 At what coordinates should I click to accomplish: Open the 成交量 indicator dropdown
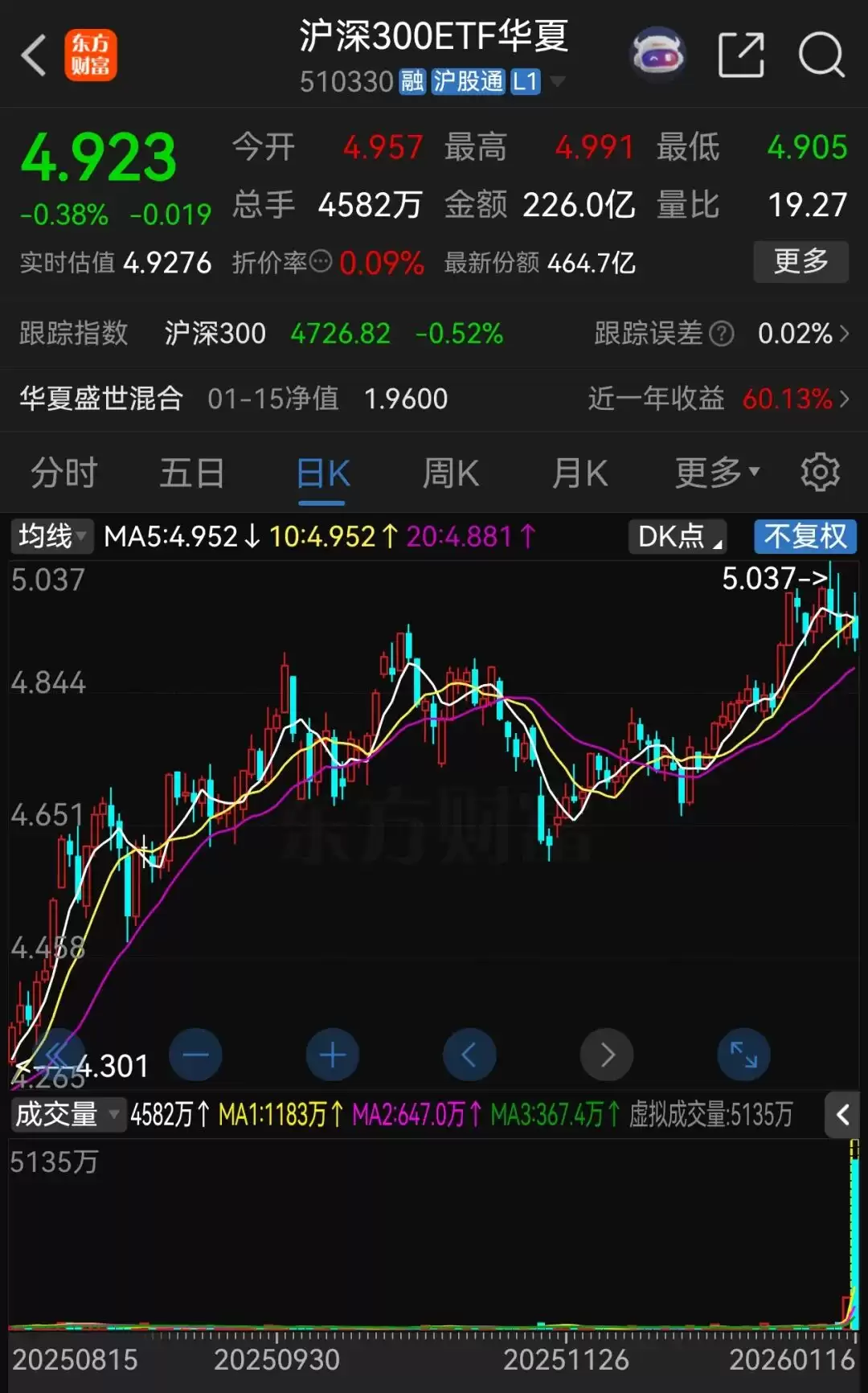click(67, 1115)
